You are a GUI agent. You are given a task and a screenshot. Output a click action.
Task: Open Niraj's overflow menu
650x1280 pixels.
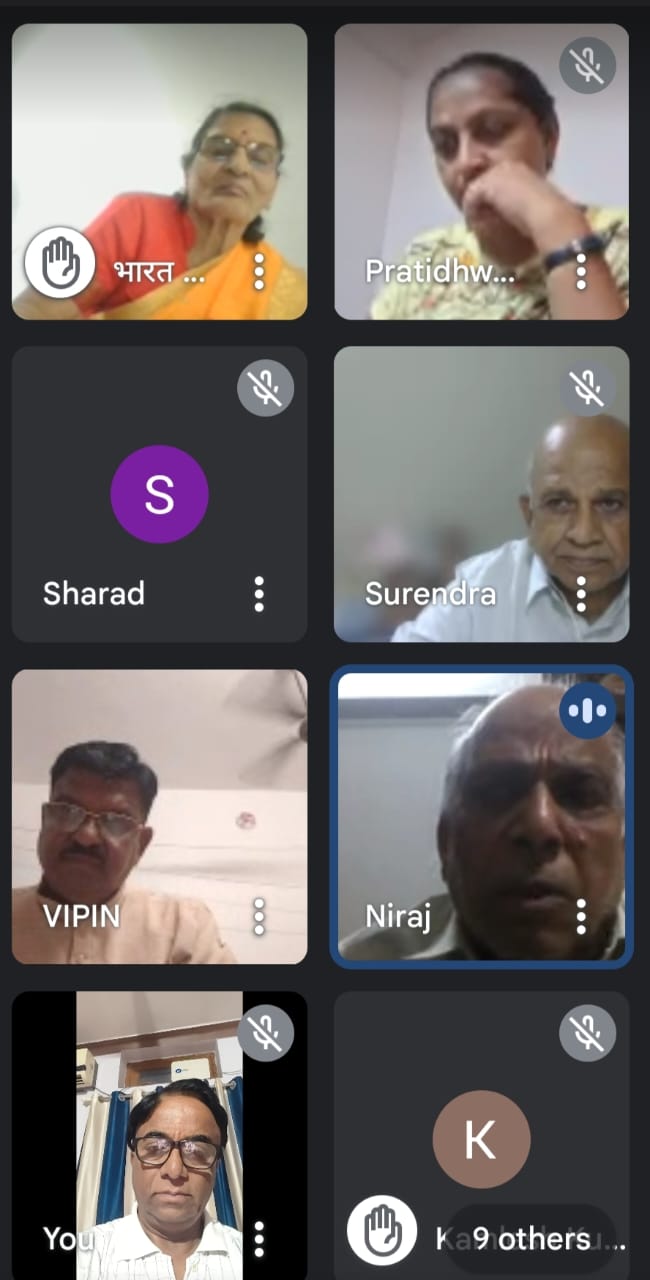click(581, 916)
